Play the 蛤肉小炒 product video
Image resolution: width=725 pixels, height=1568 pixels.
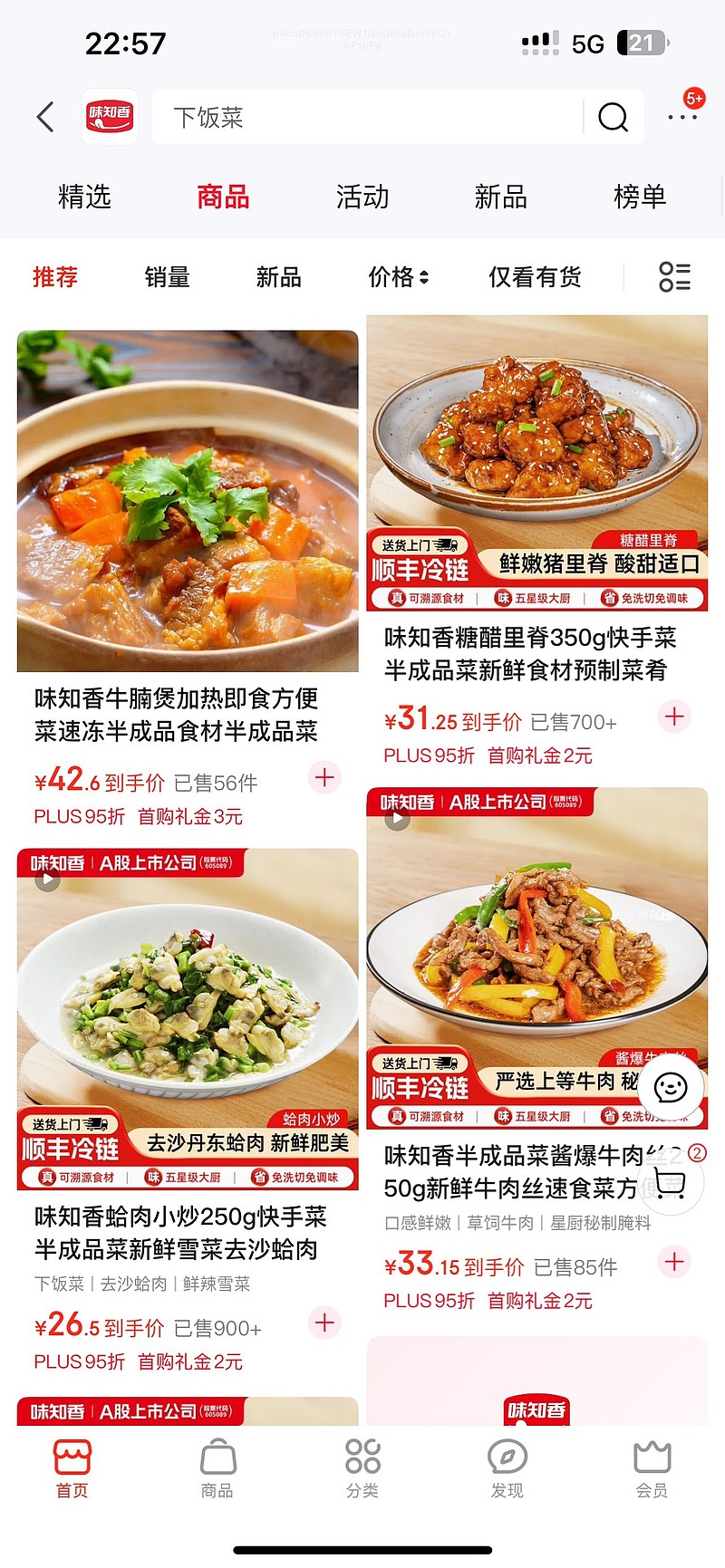[47, 879]
